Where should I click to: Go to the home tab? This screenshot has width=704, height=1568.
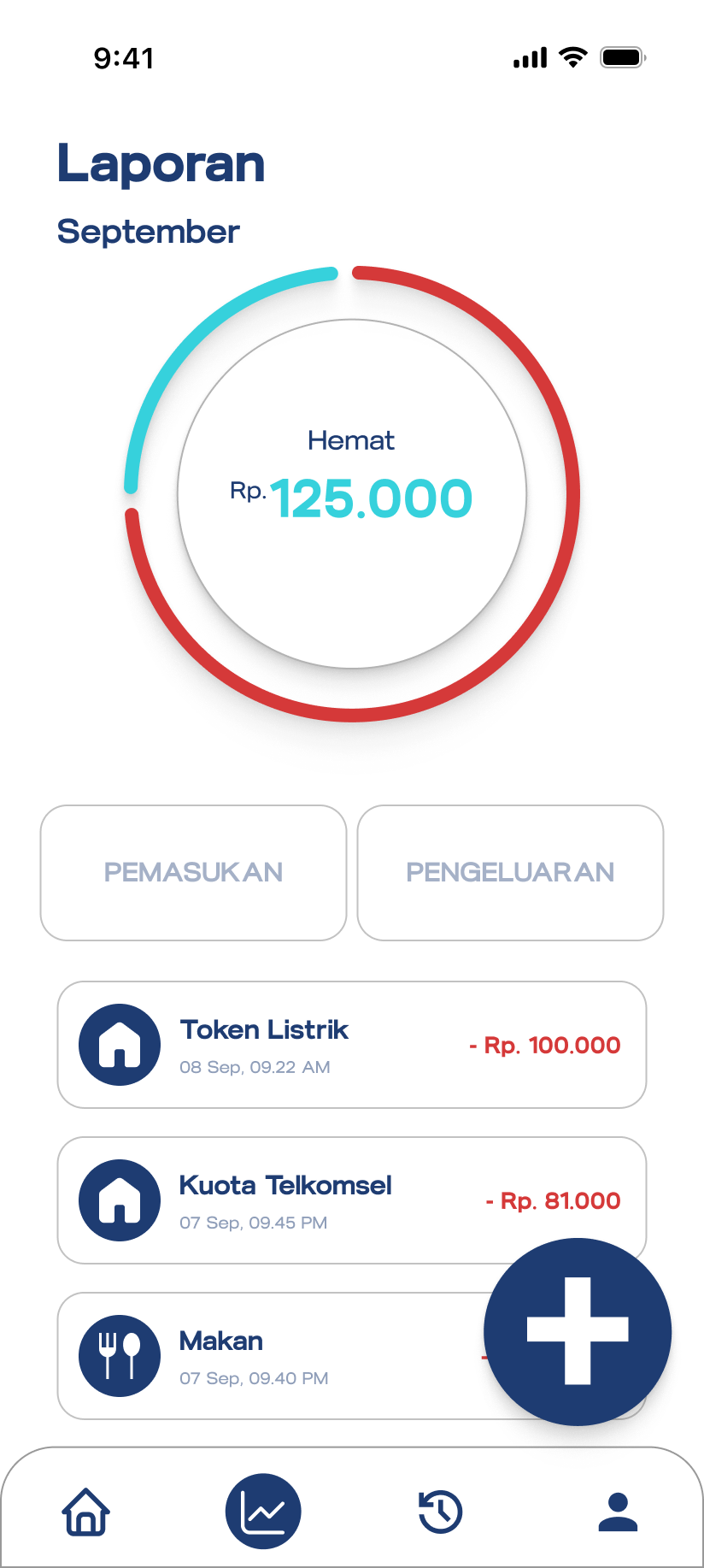click(x=86, y=1512)
